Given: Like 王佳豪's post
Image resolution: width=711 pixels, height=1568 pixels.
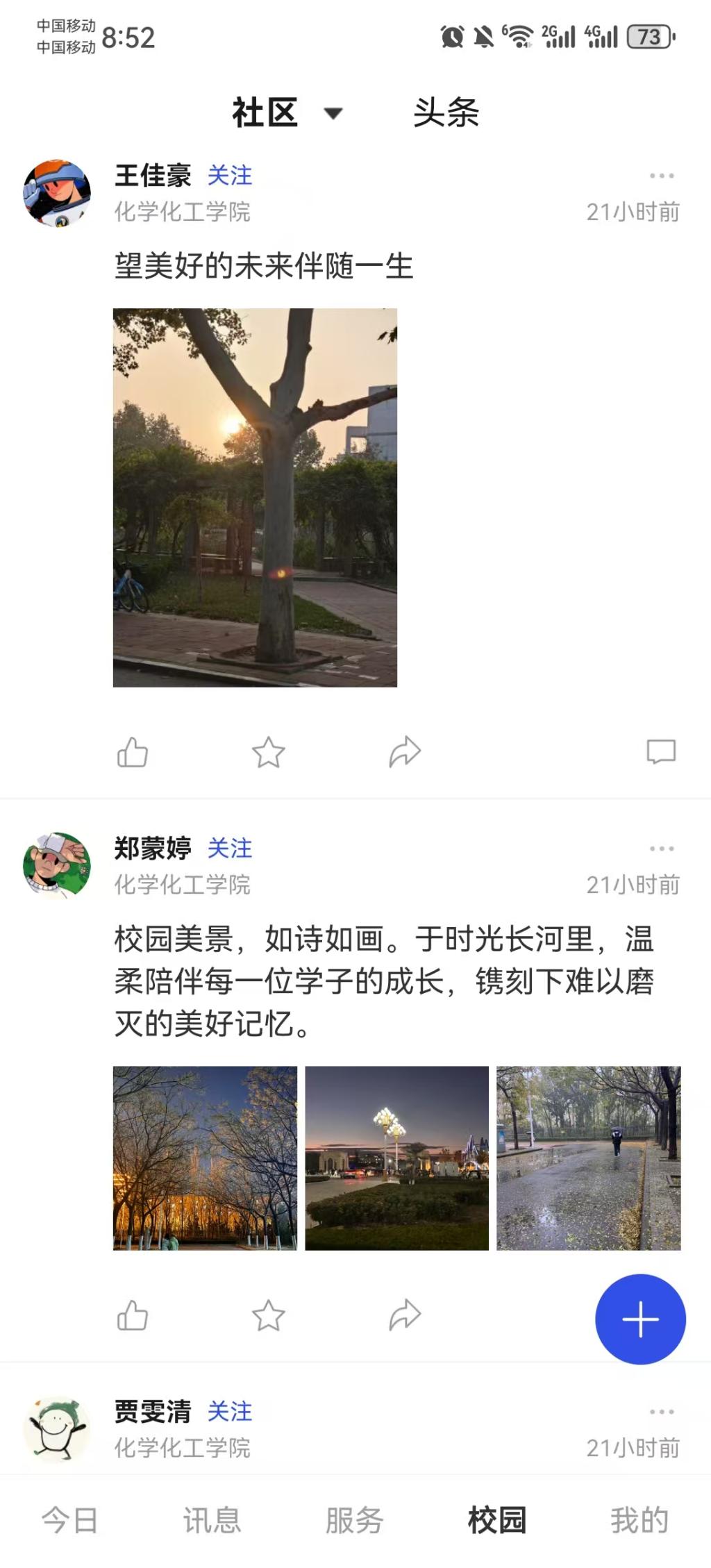Looking at the screenshot, I should point(132,752).
